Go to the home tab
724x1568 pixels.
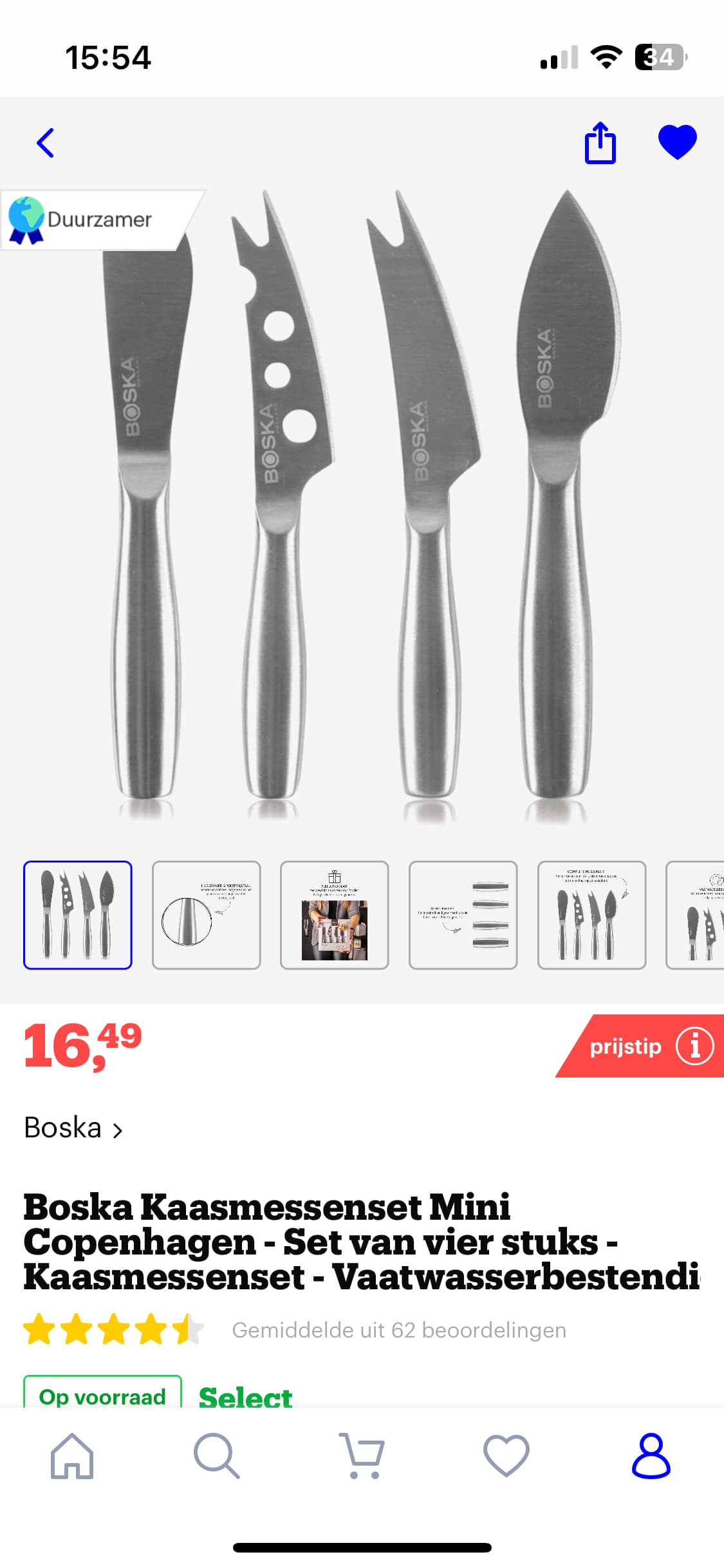72,1457
